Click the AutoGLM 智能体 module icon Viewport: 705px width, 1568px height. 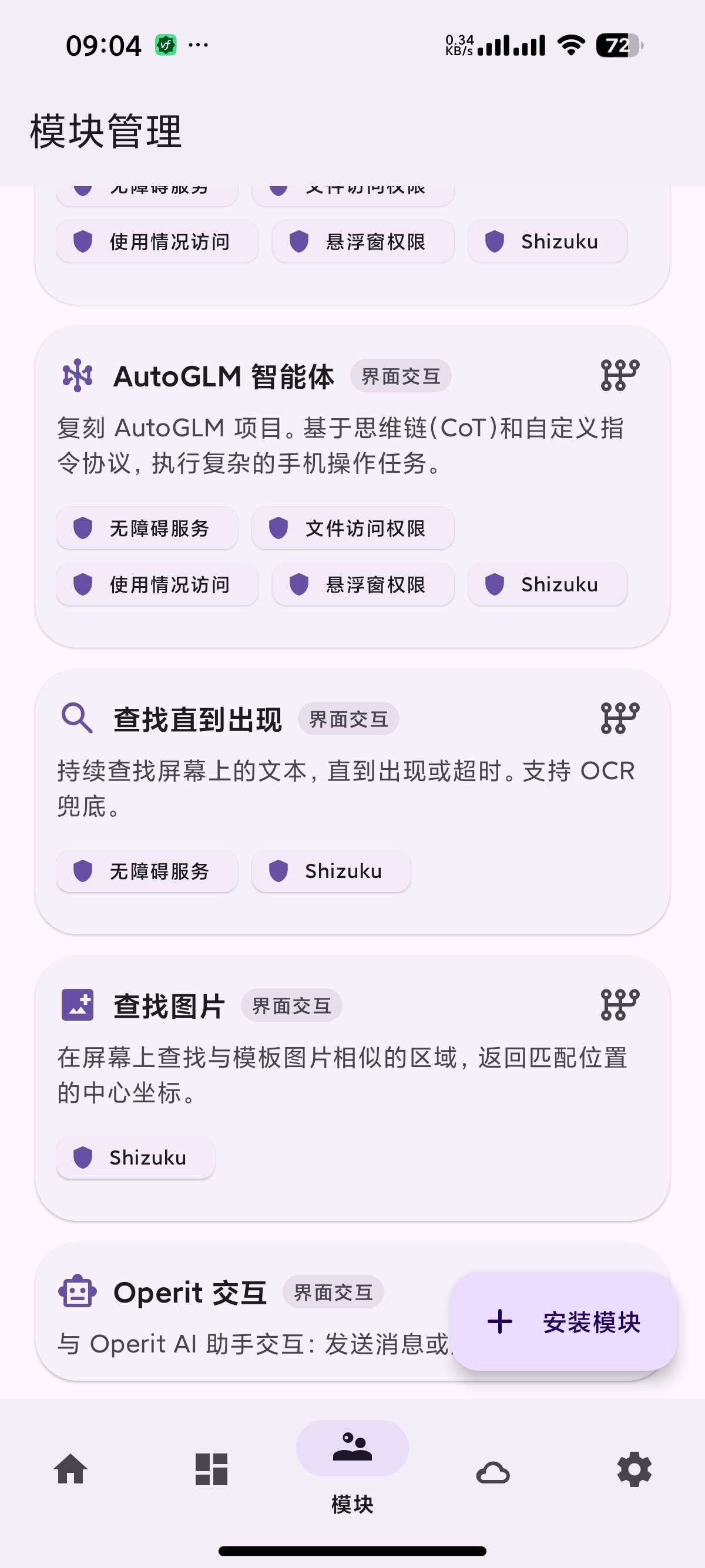point(78,376)
